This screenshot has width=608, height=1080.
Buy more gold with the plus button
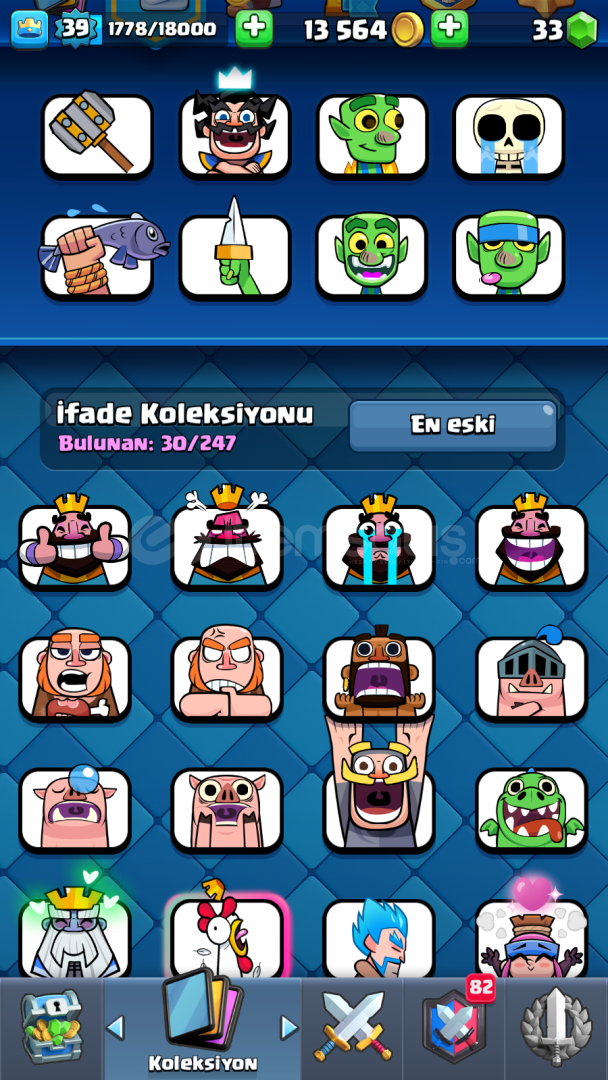pos(449,29)
